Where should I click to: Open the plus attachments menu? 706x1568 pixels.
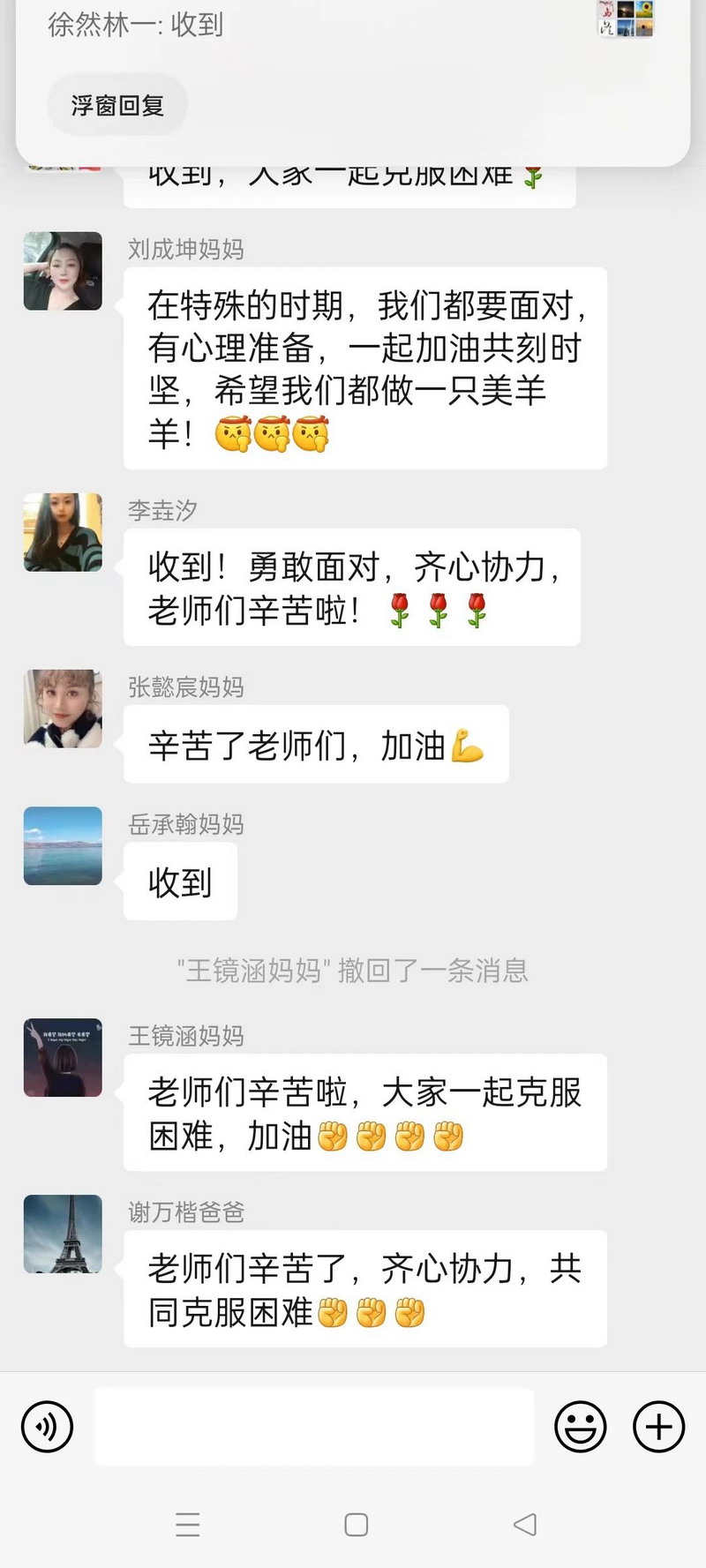tap(658, 1427)
